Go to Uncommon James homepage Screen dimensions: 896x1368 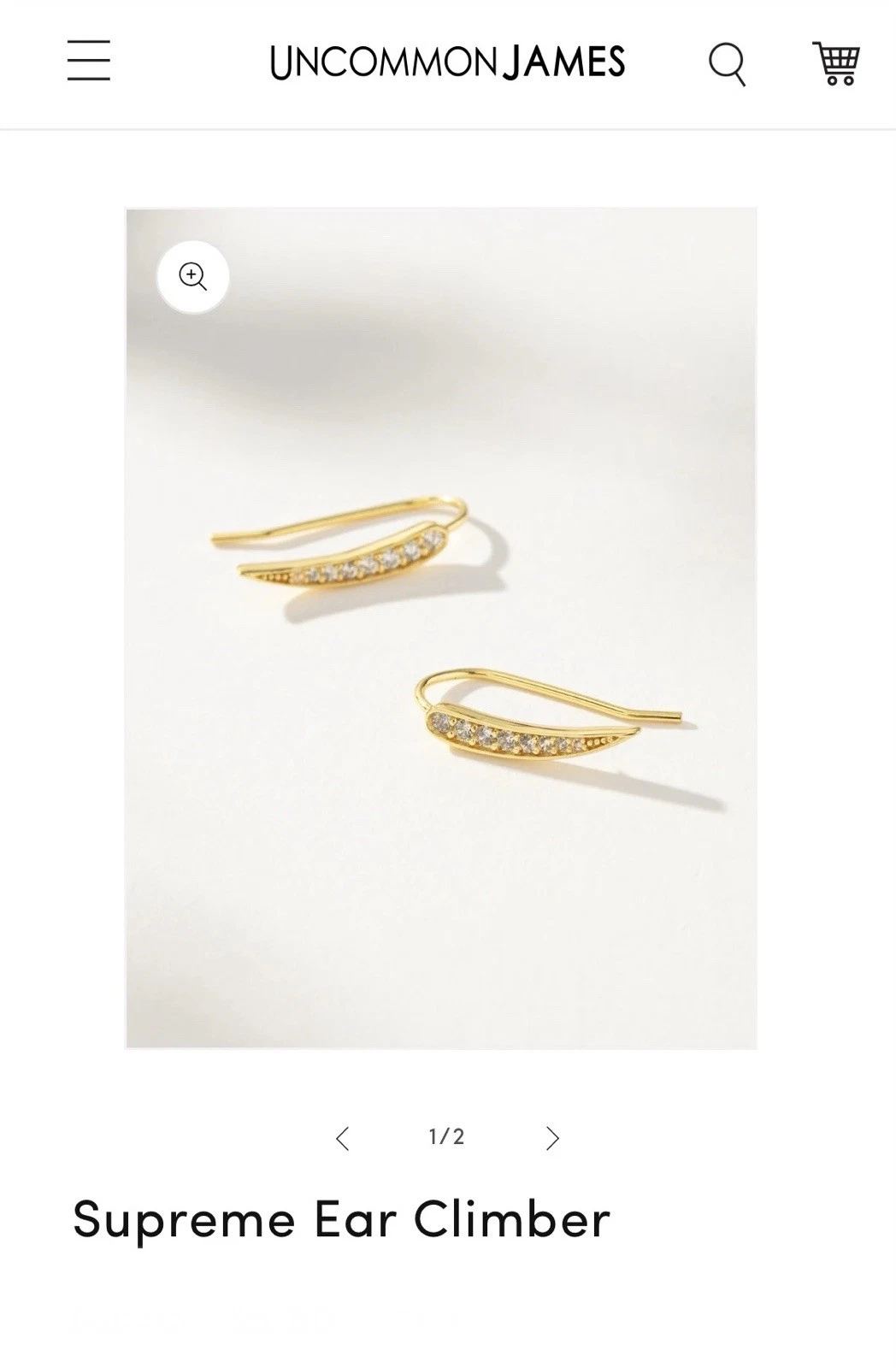coord(447,62)
